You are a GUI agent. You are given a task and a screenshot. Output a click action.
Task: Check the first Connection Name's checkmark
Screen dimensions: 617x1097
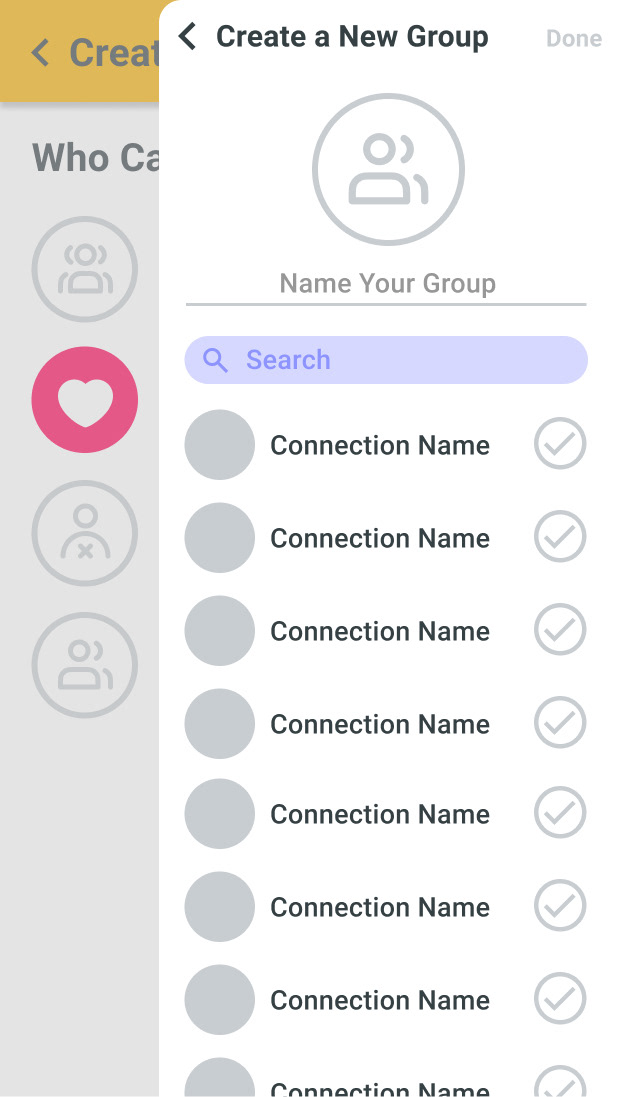tap(560, 443)
